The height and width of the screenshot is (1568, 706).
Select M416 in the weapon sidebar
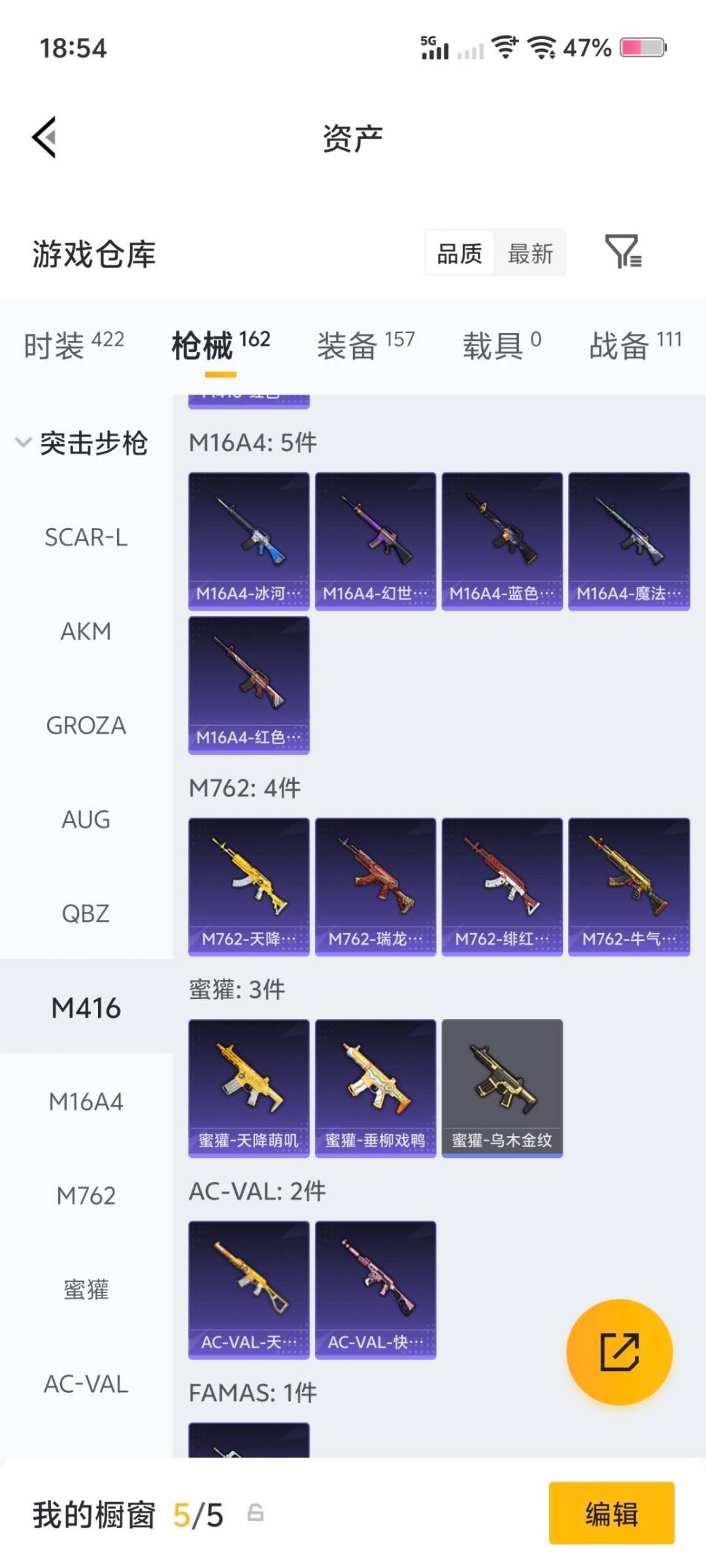pyautogui.click(x=86, y=1007)
